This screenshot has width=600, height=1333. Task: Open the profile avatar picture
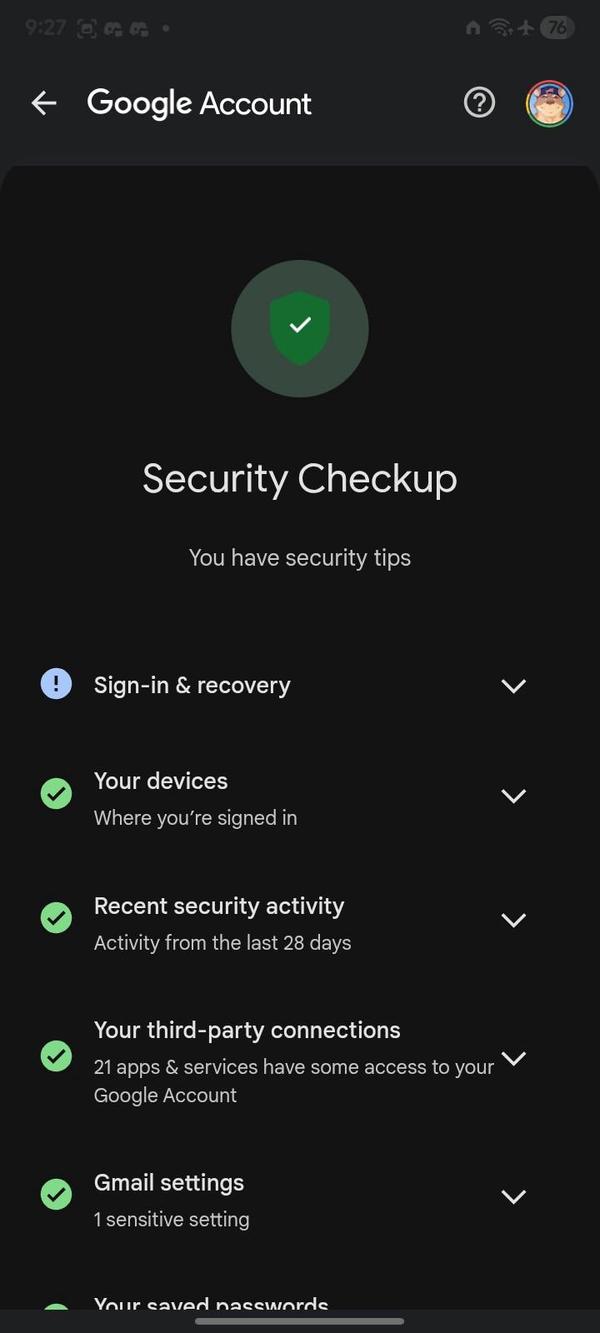click(x=549, y=103)
